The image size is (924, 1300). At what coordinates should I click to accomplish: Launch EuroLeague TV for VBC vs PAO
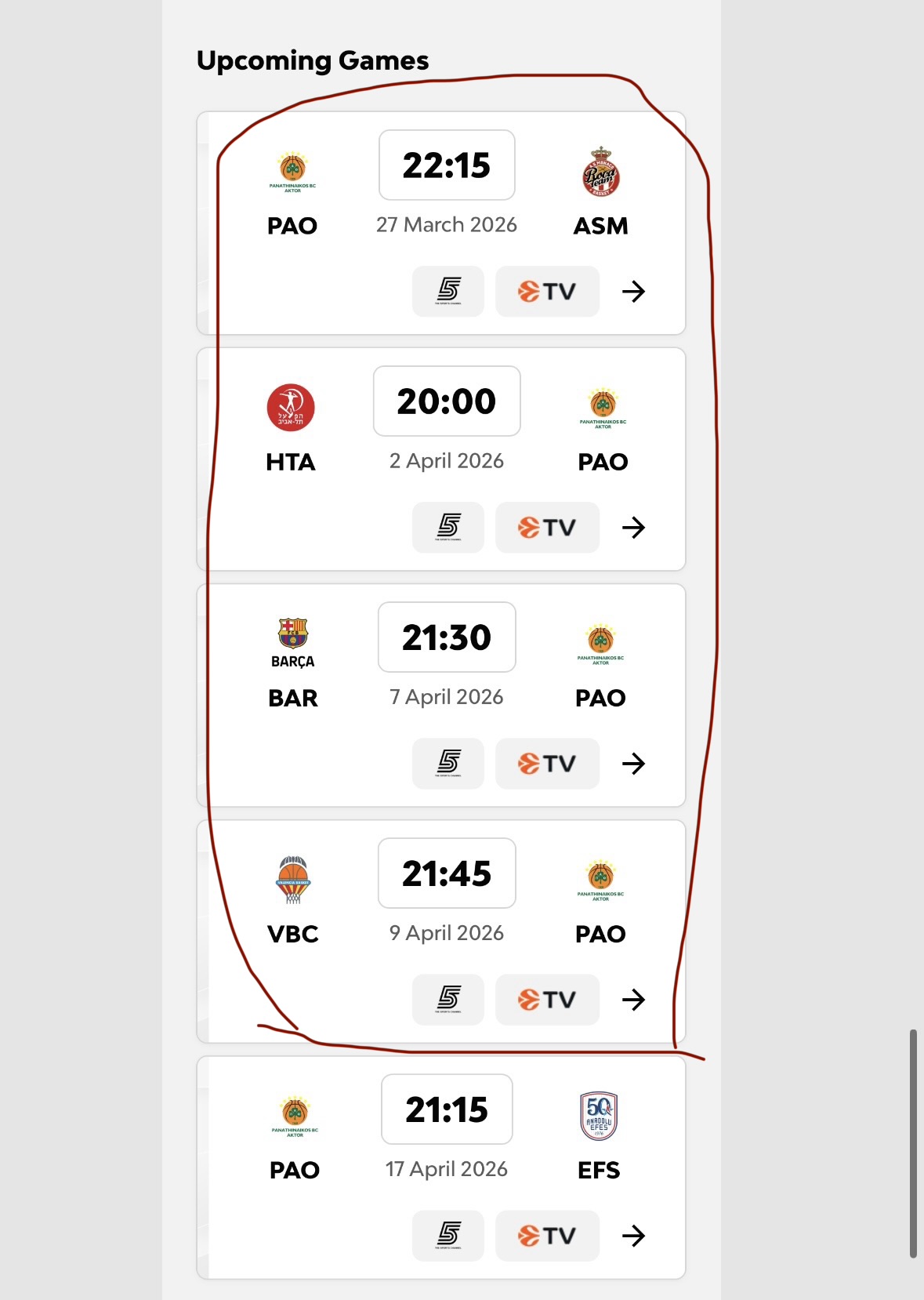(x=547, y=1000)
